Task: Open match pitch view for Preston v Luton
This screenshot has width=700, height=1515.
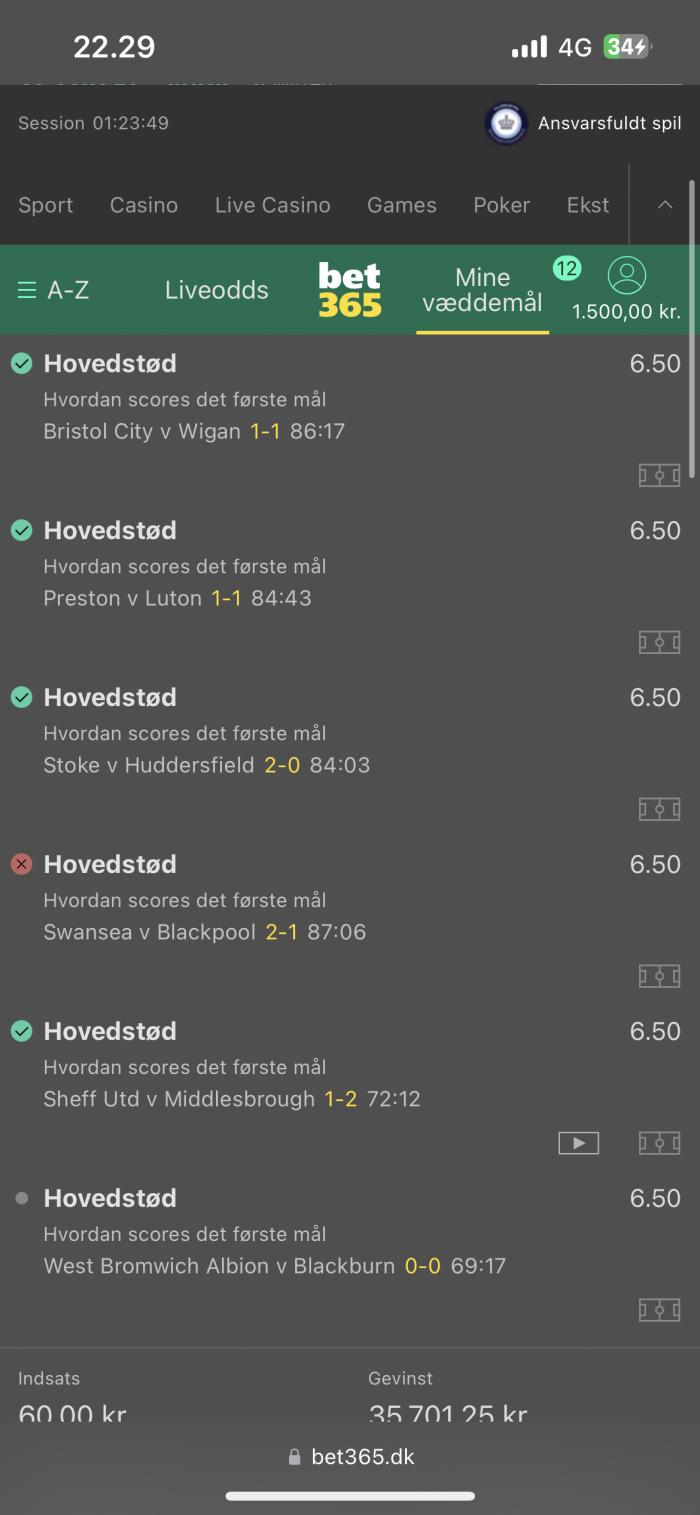Action: 660,642
